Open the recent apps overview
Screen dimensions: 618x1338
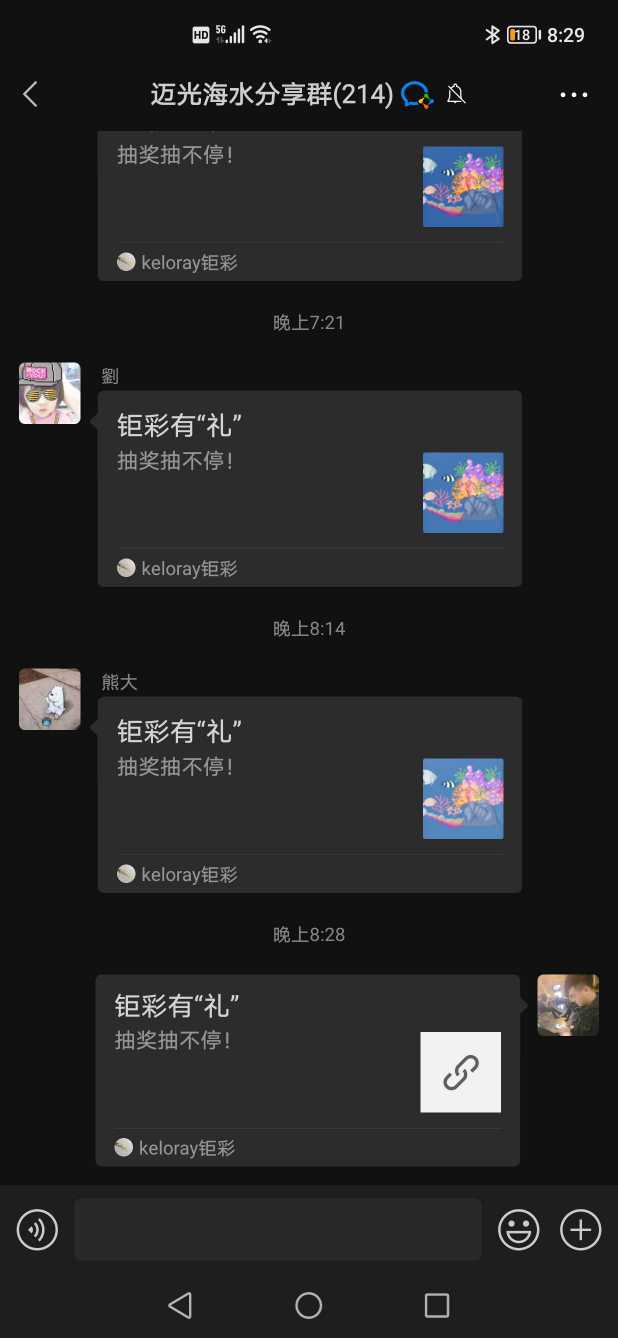click(x=437, y=1305)
